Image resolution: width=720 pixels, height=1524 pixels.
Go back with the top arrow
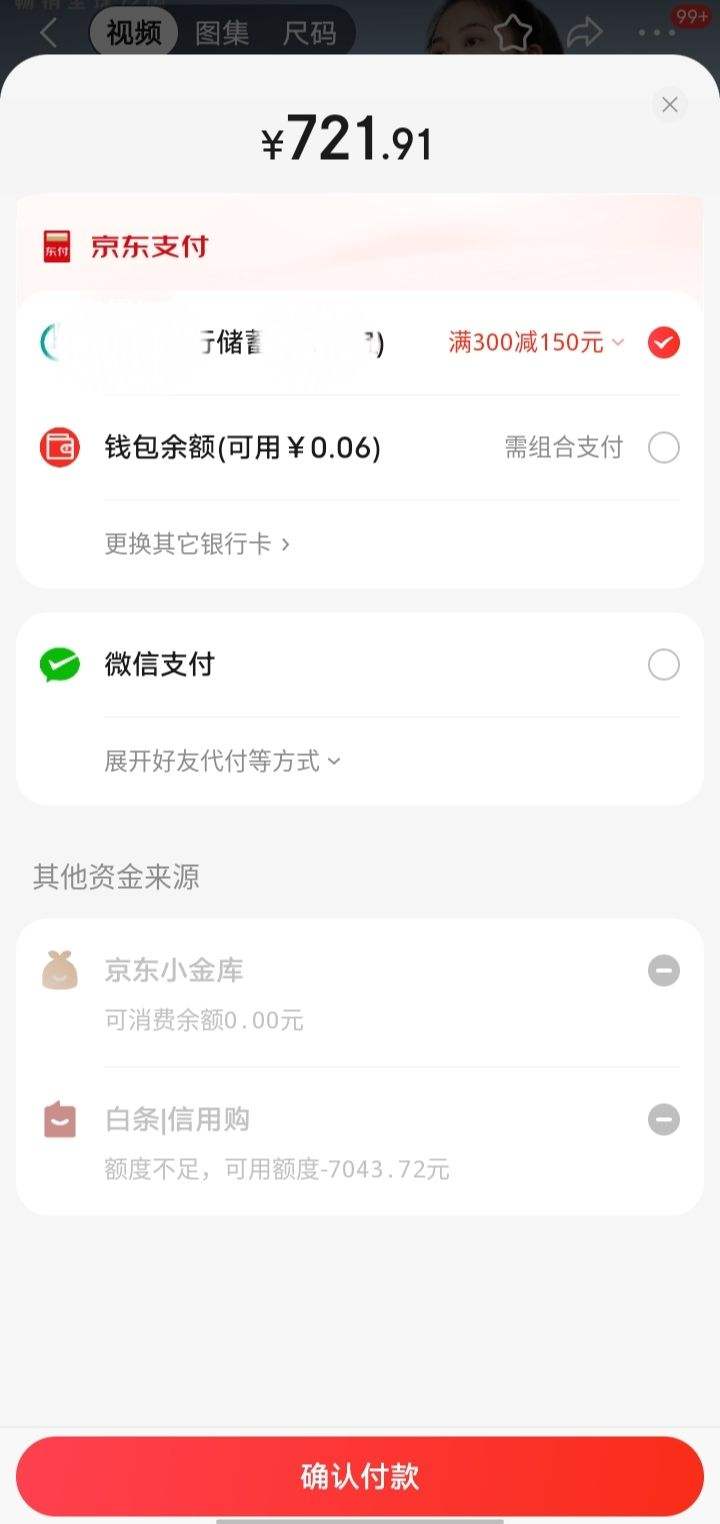pyautogui.click(x=48, y=32)
